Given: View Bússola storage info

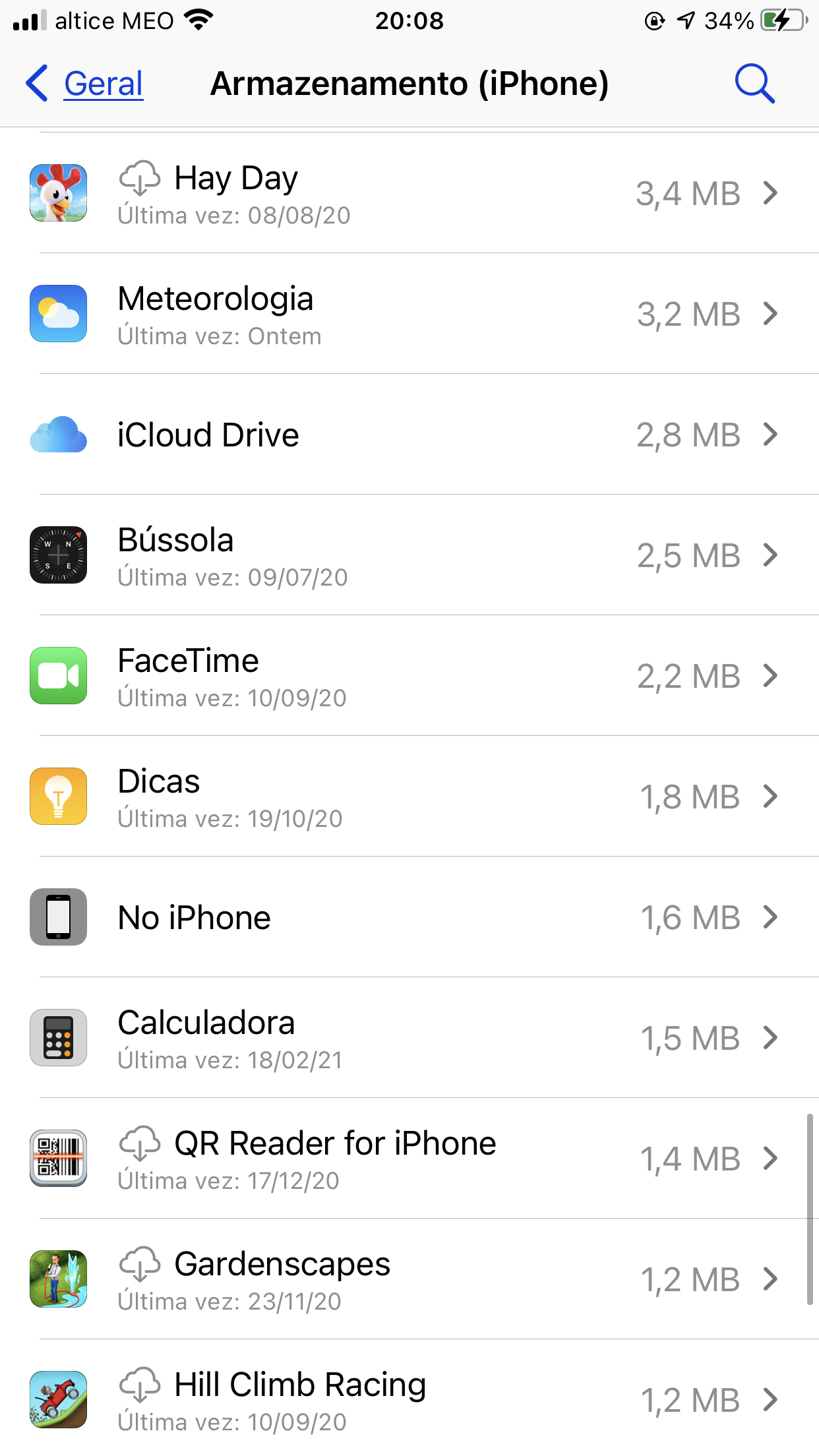Looking at the screenshot, I should [409, 555].
